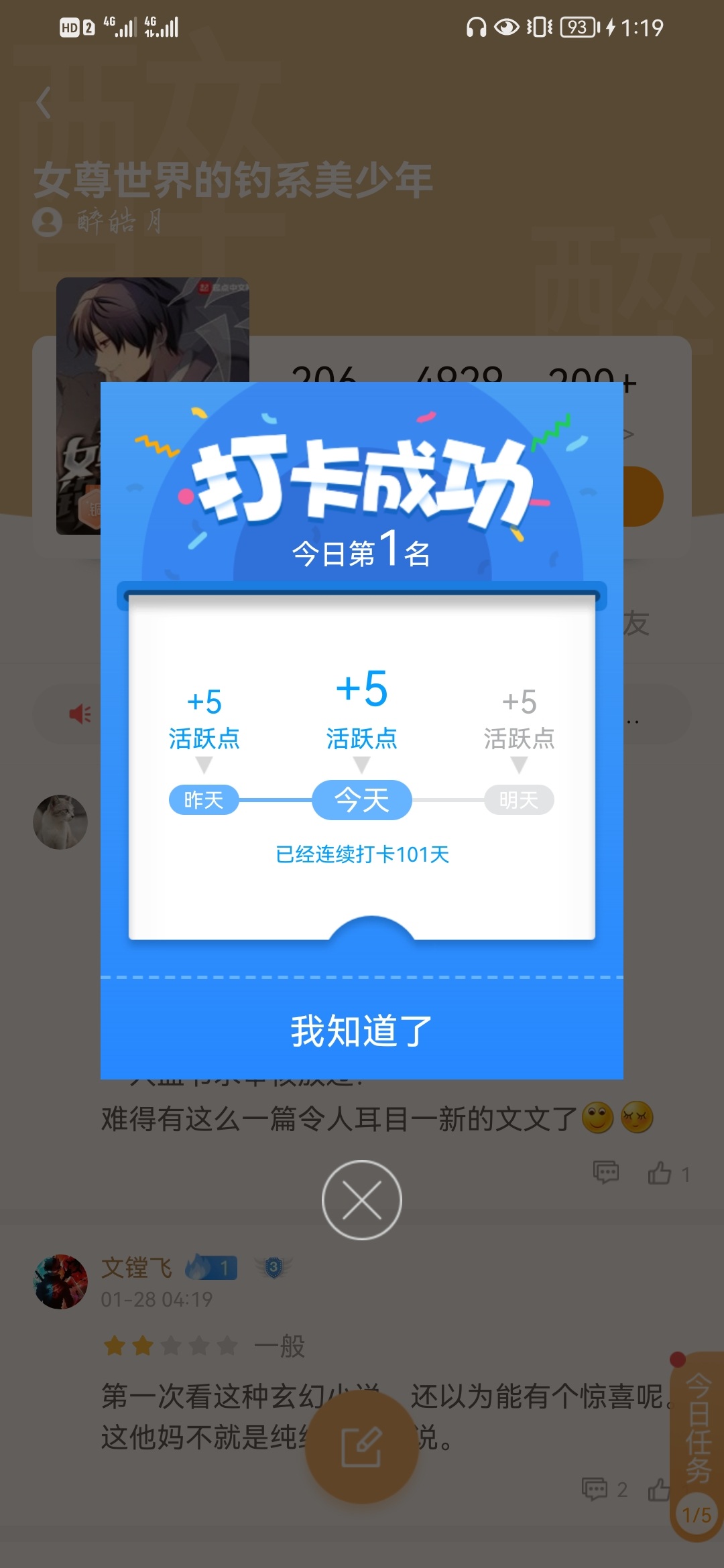Screen dimensions: 724x1568
Task: Close the check-in success popup
Action: point(361,1199)
